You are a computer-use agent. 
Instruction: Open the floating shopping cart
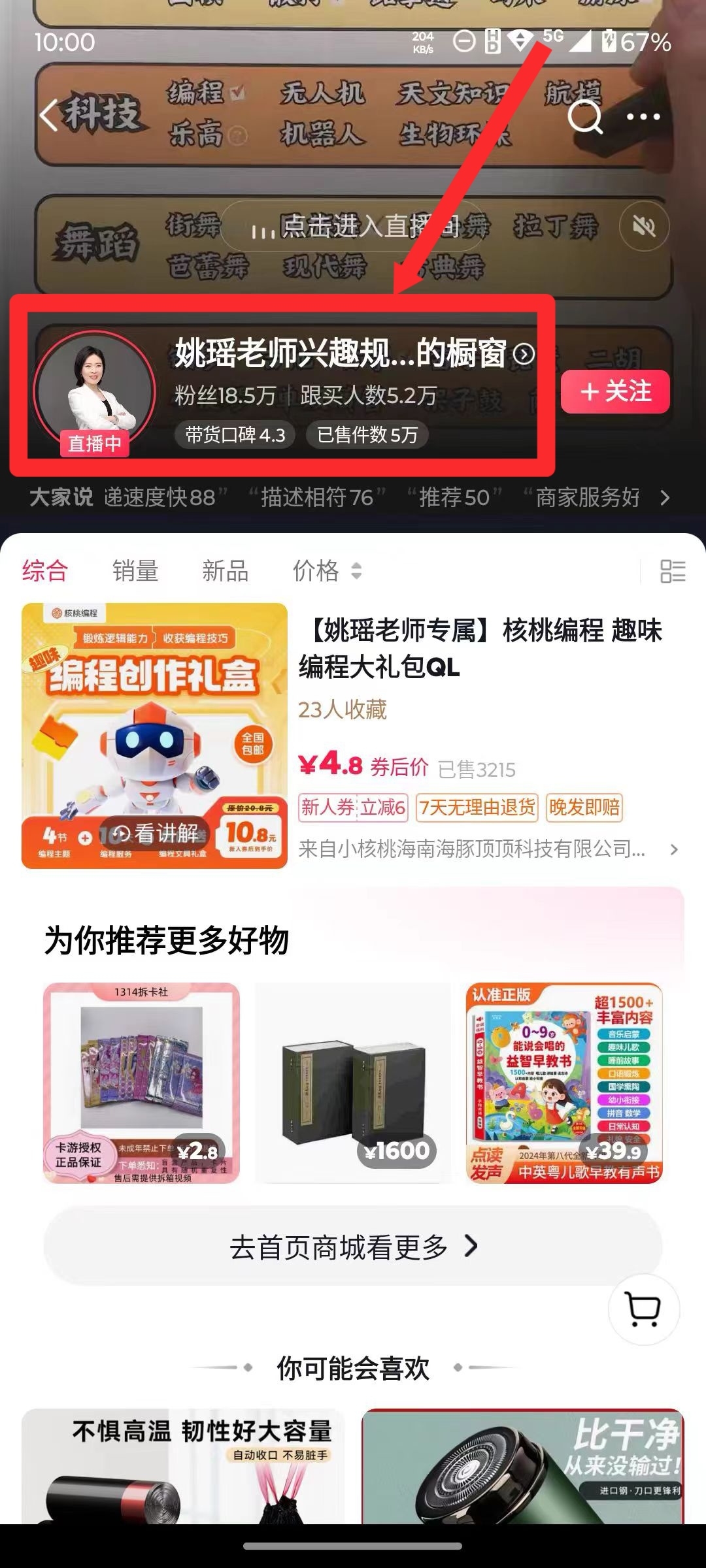click(643, 1309)
